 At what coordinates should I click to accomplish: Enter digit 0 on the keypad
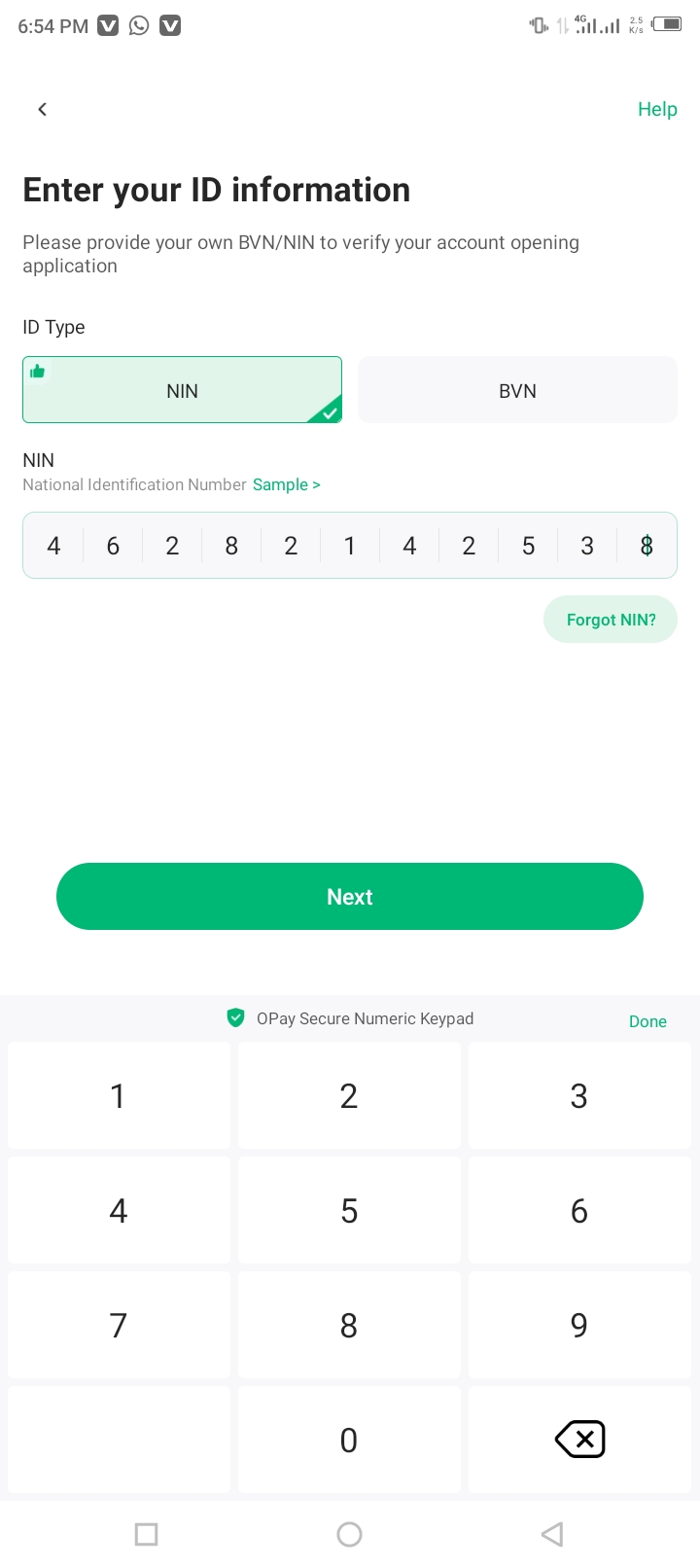click(349, 1440)
